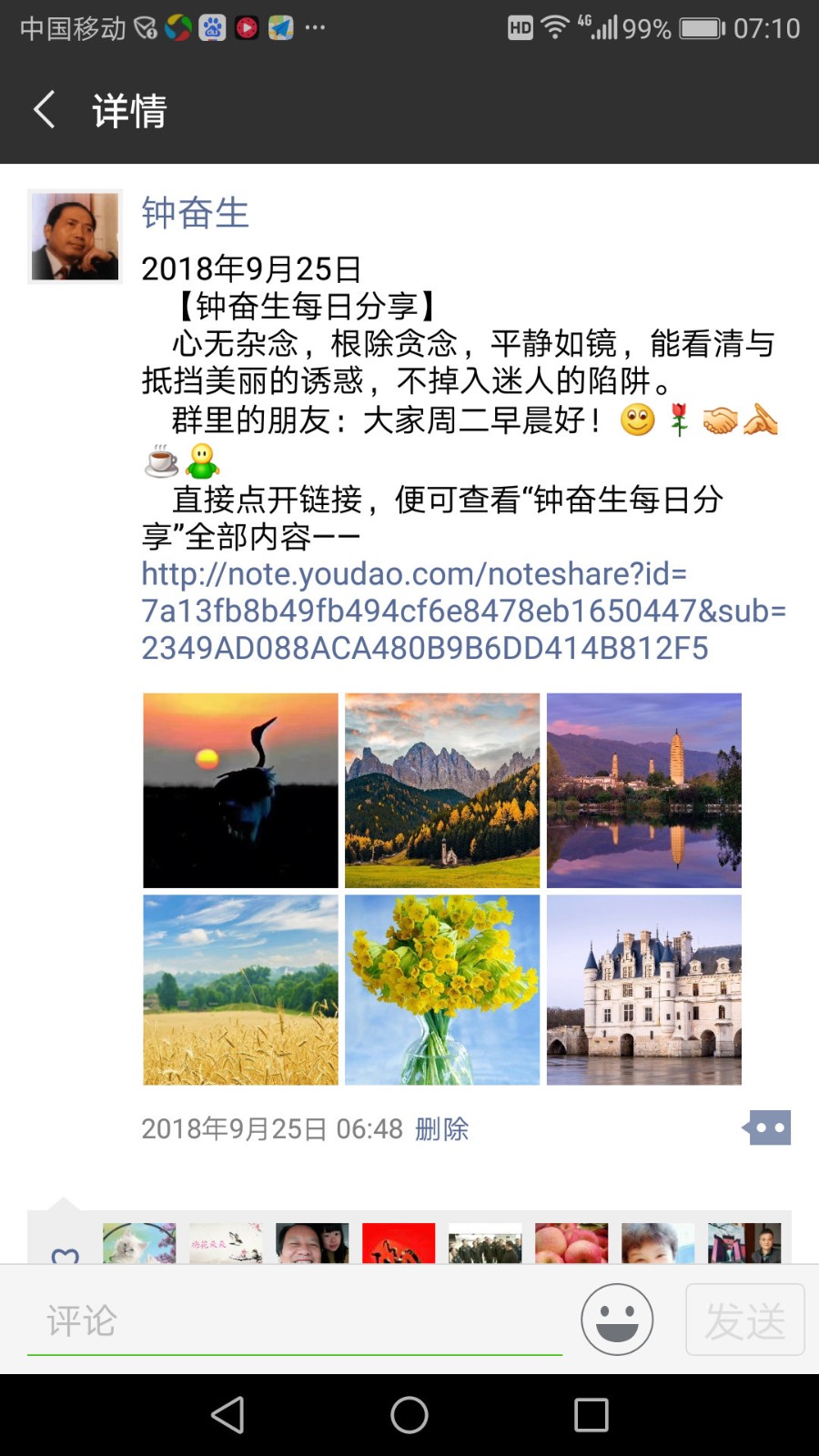
Task: View the pagoda lake reflection photo
Action: 644,790
